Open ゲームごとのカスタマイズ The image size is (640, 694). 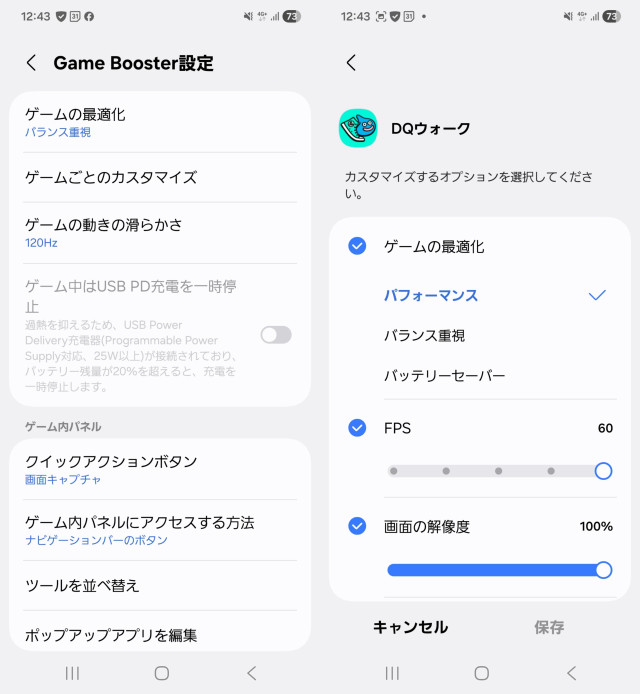click(x=160, y=177)
